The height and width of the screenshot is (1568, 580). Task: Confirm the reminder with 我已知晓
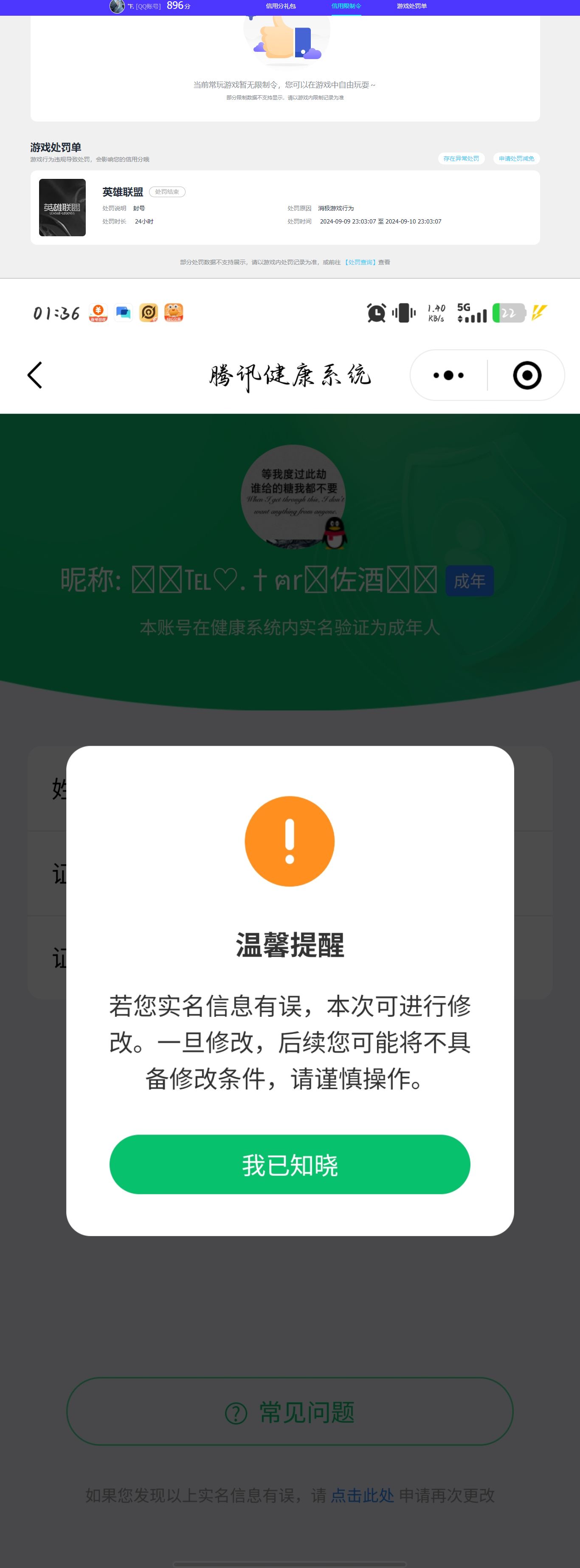pos(290,1164)
